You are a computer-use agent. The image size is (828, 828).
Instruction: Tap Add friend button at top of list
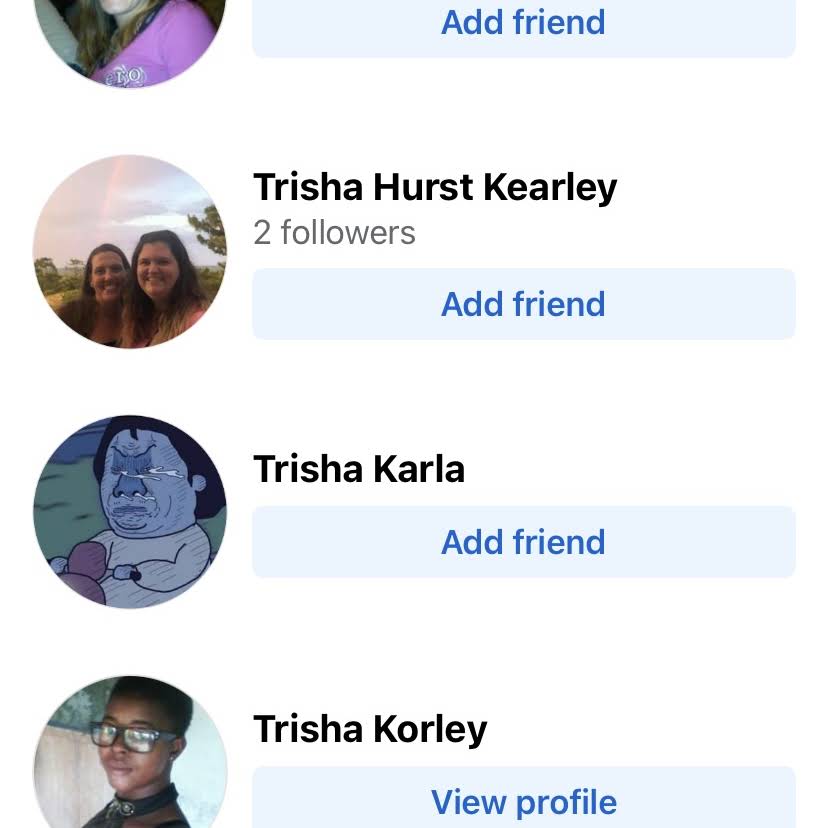523,24
